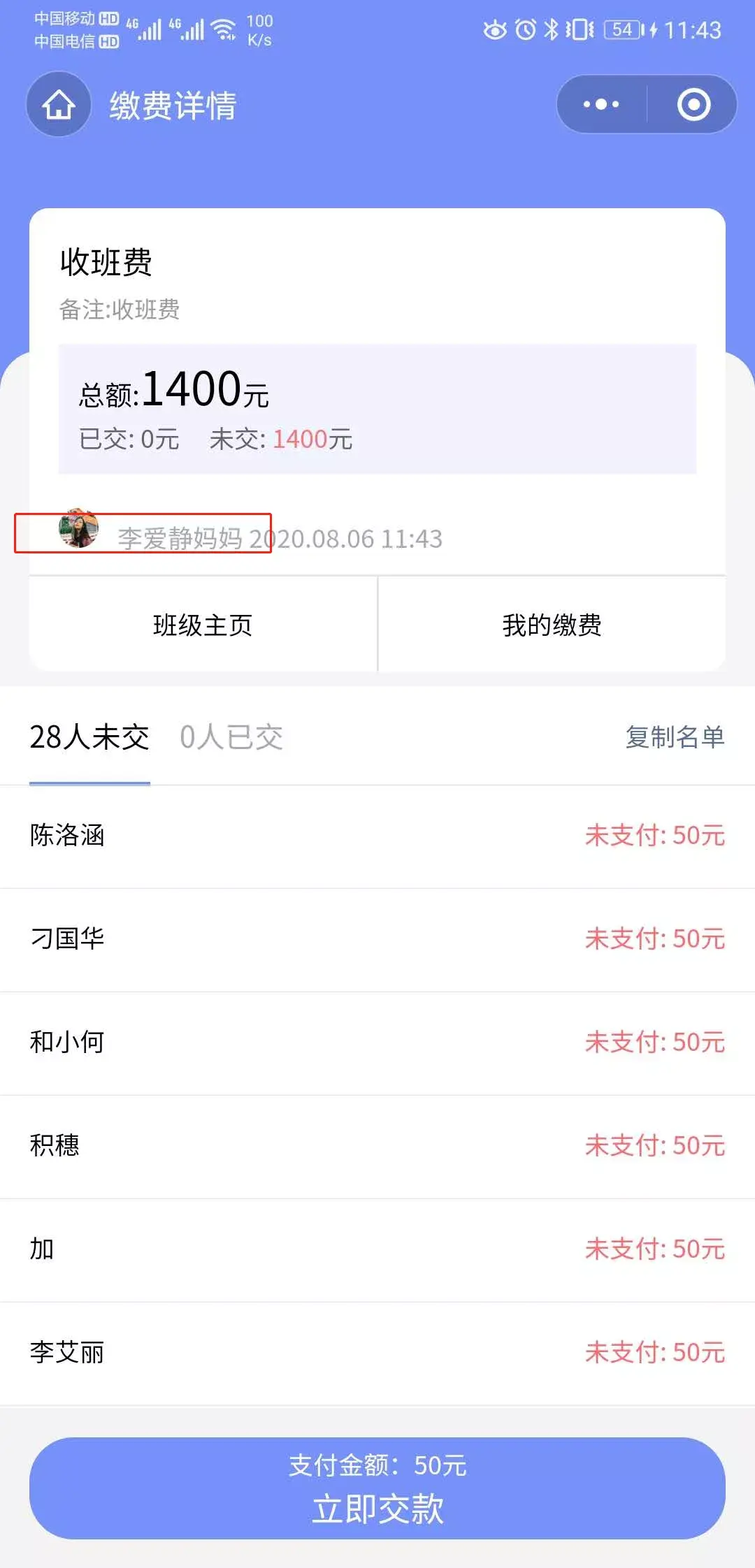Open 我的缴费 my payments
The height and width of the screenshot is (1568, 755).
click(x=552, y=625)
